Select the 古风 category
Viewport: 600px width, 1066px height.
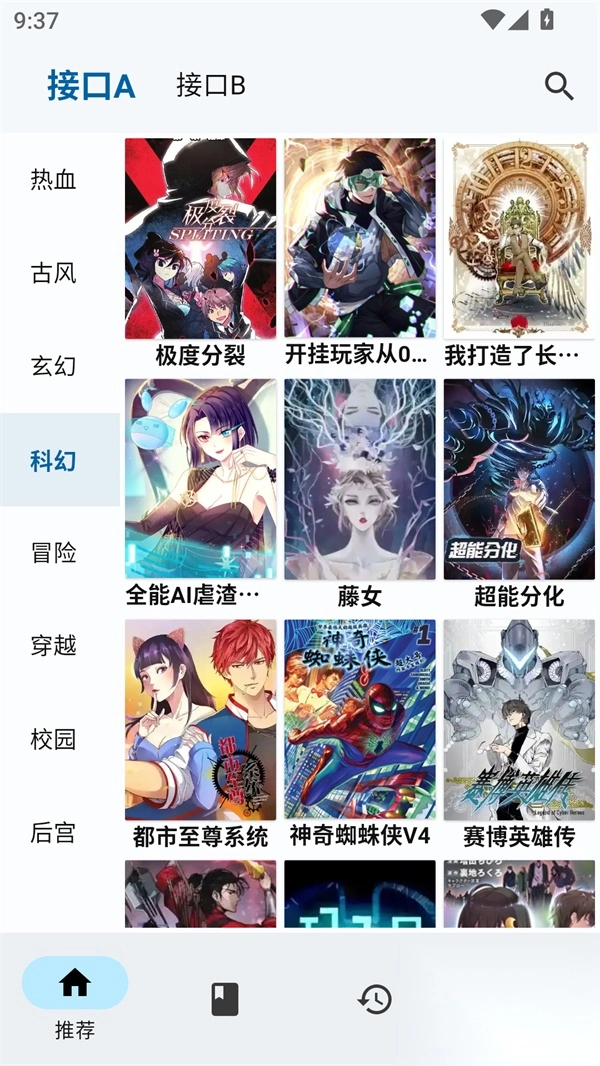tap(54, 273)
